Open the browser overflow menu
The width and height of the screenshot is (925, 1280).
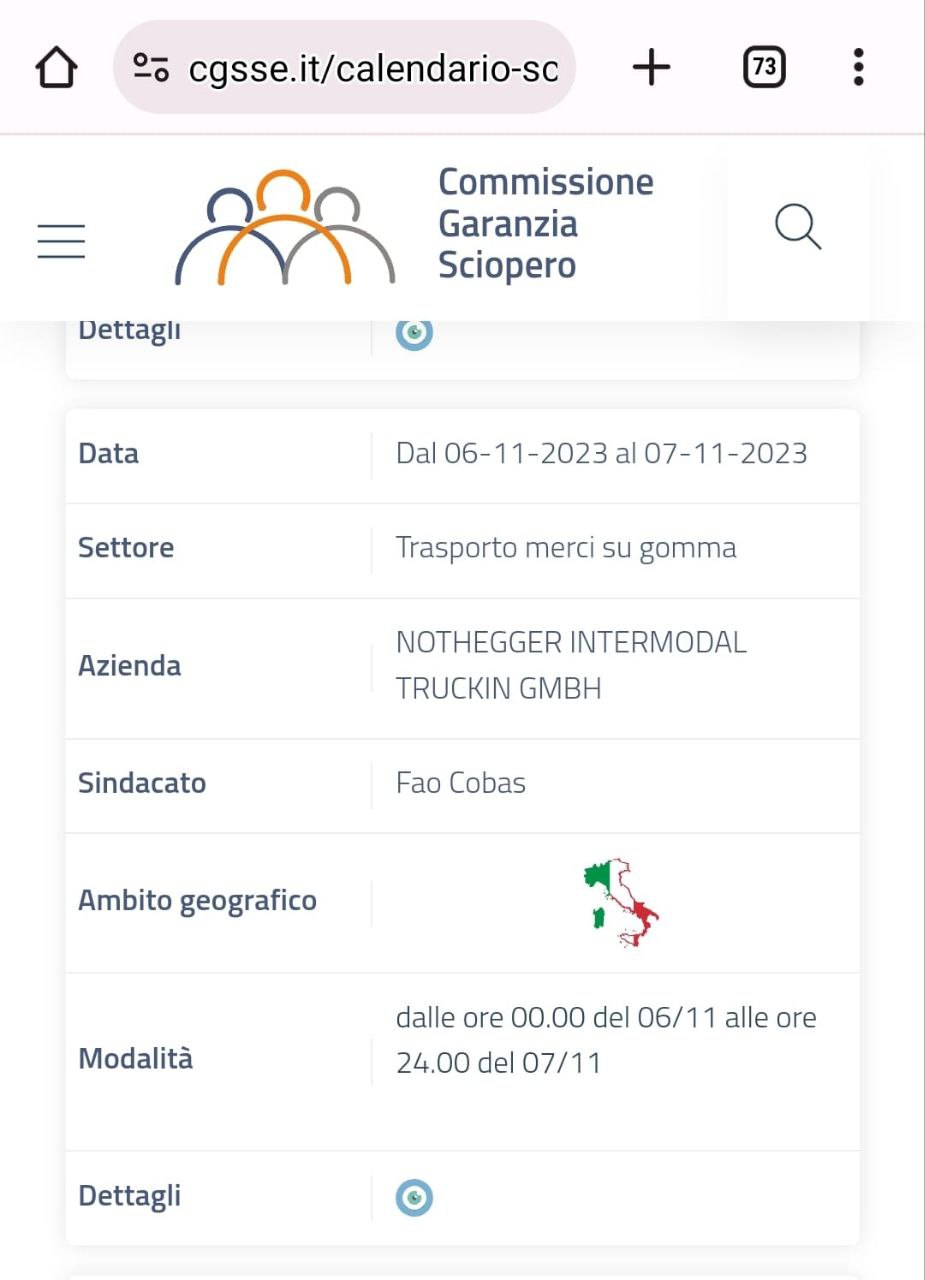coord(858,68)
